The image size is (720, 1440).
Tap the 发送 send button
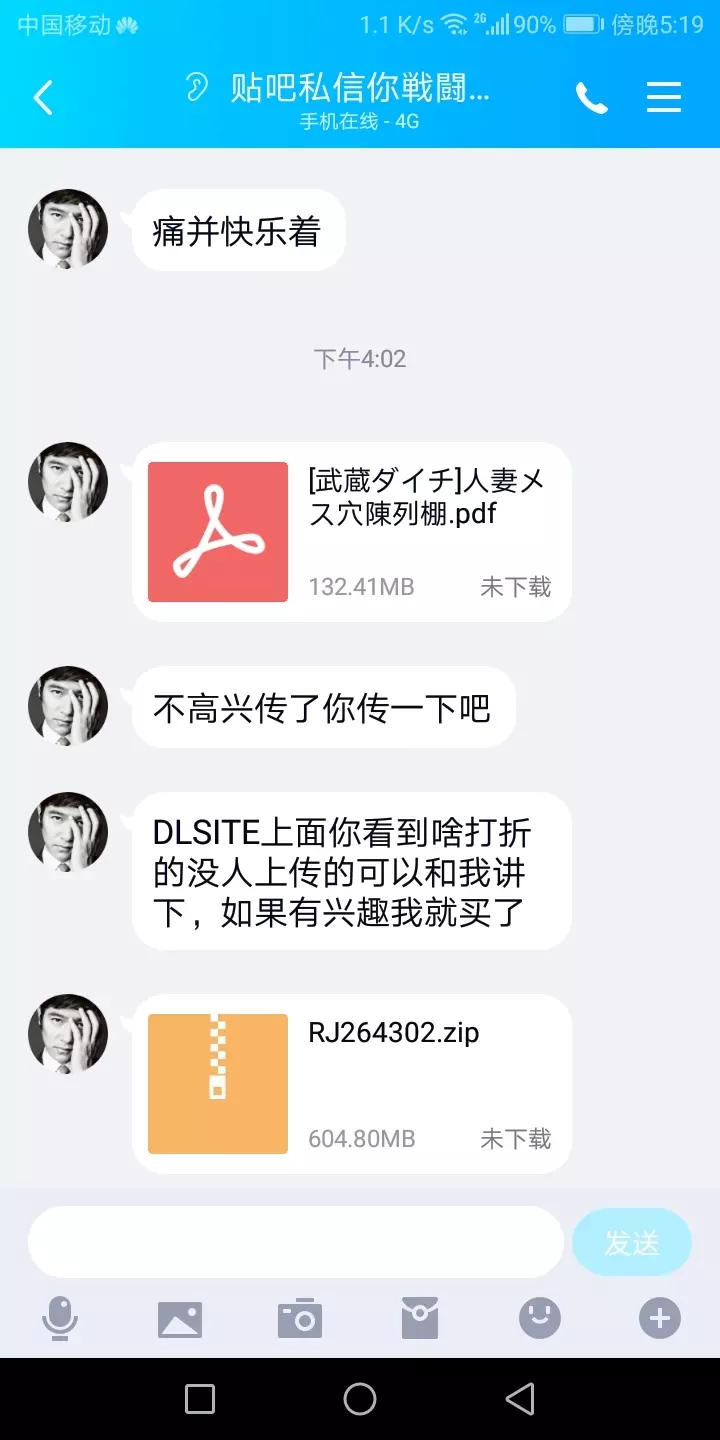[631, 1242]
